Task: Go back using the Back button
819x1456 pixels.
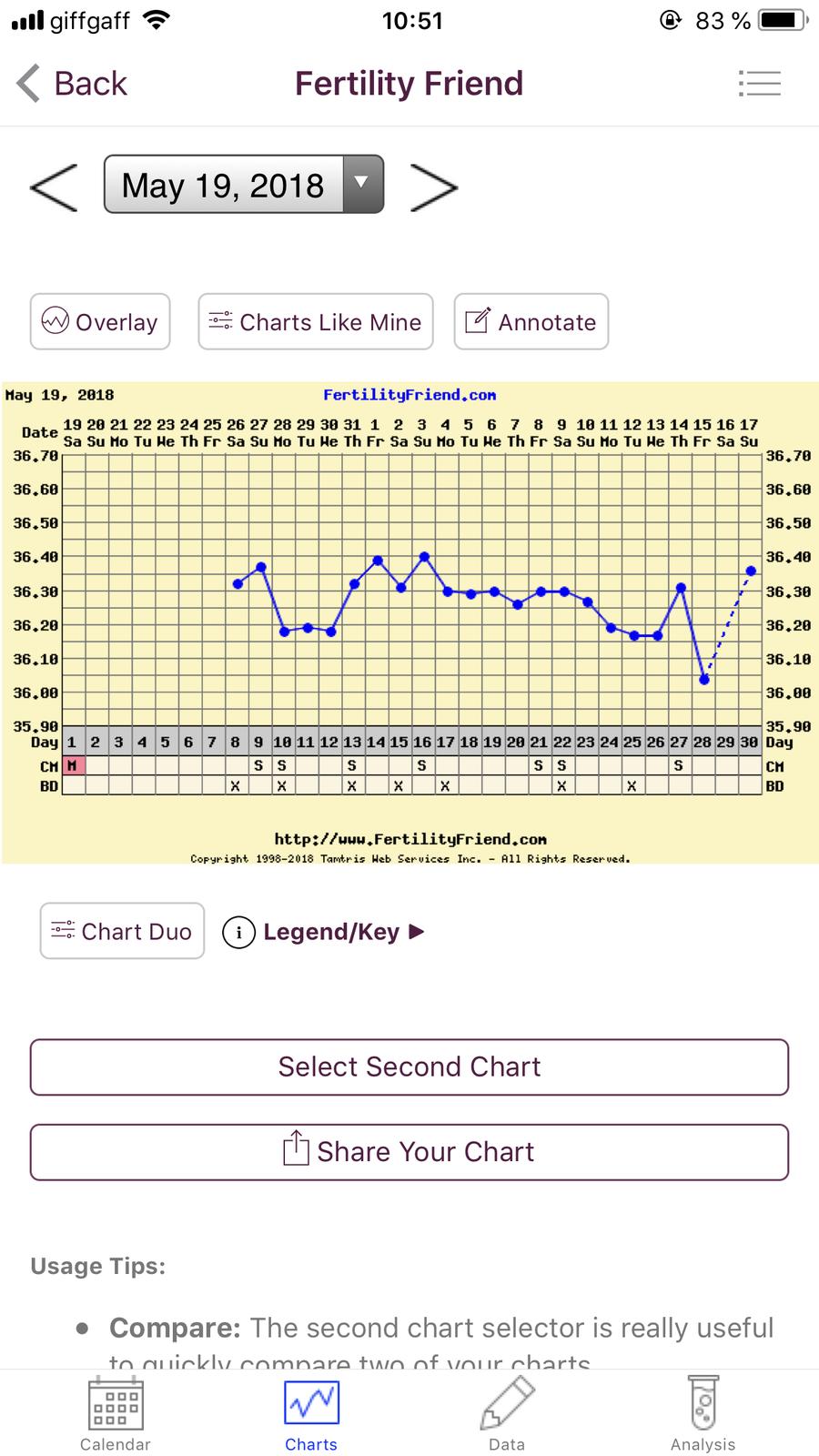Action: coord(73,84)
